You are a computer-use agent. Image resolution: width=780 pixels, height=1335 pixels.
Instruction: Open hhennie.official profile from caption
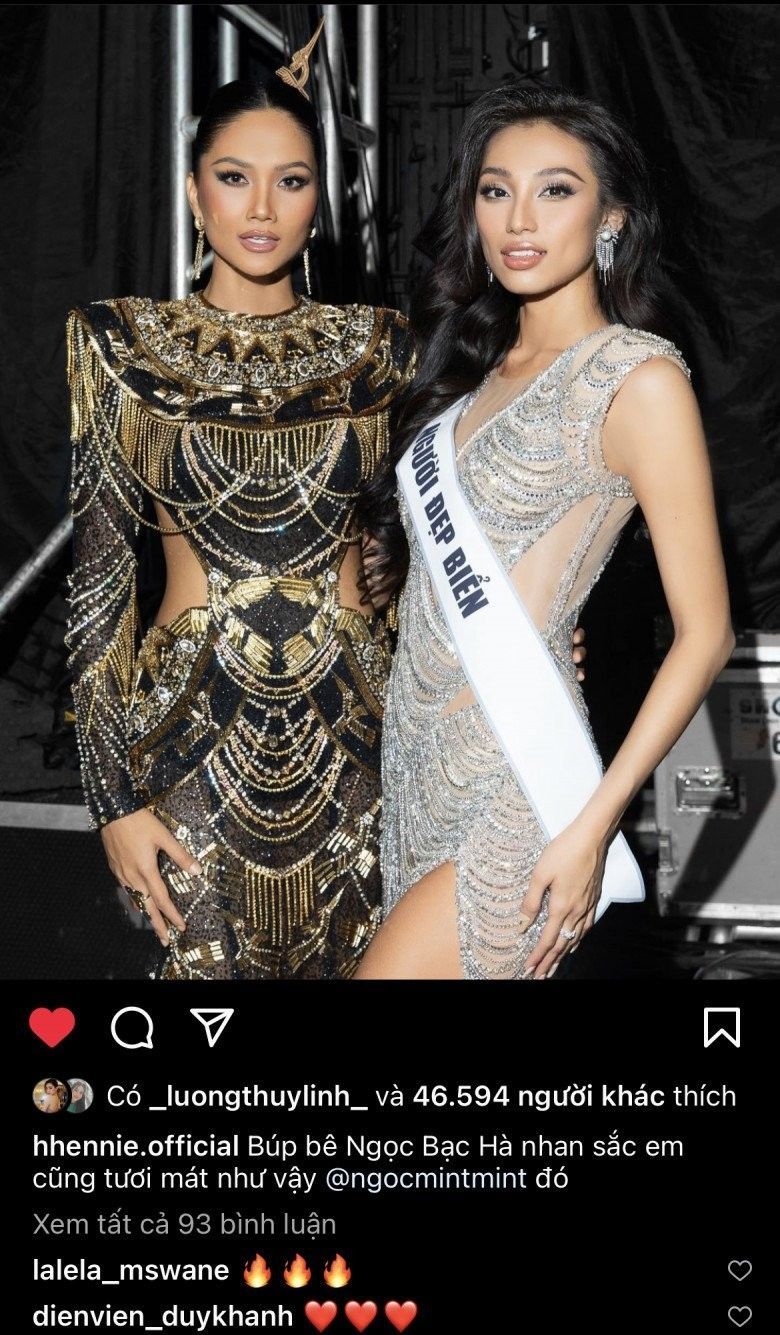point(135,1146)
